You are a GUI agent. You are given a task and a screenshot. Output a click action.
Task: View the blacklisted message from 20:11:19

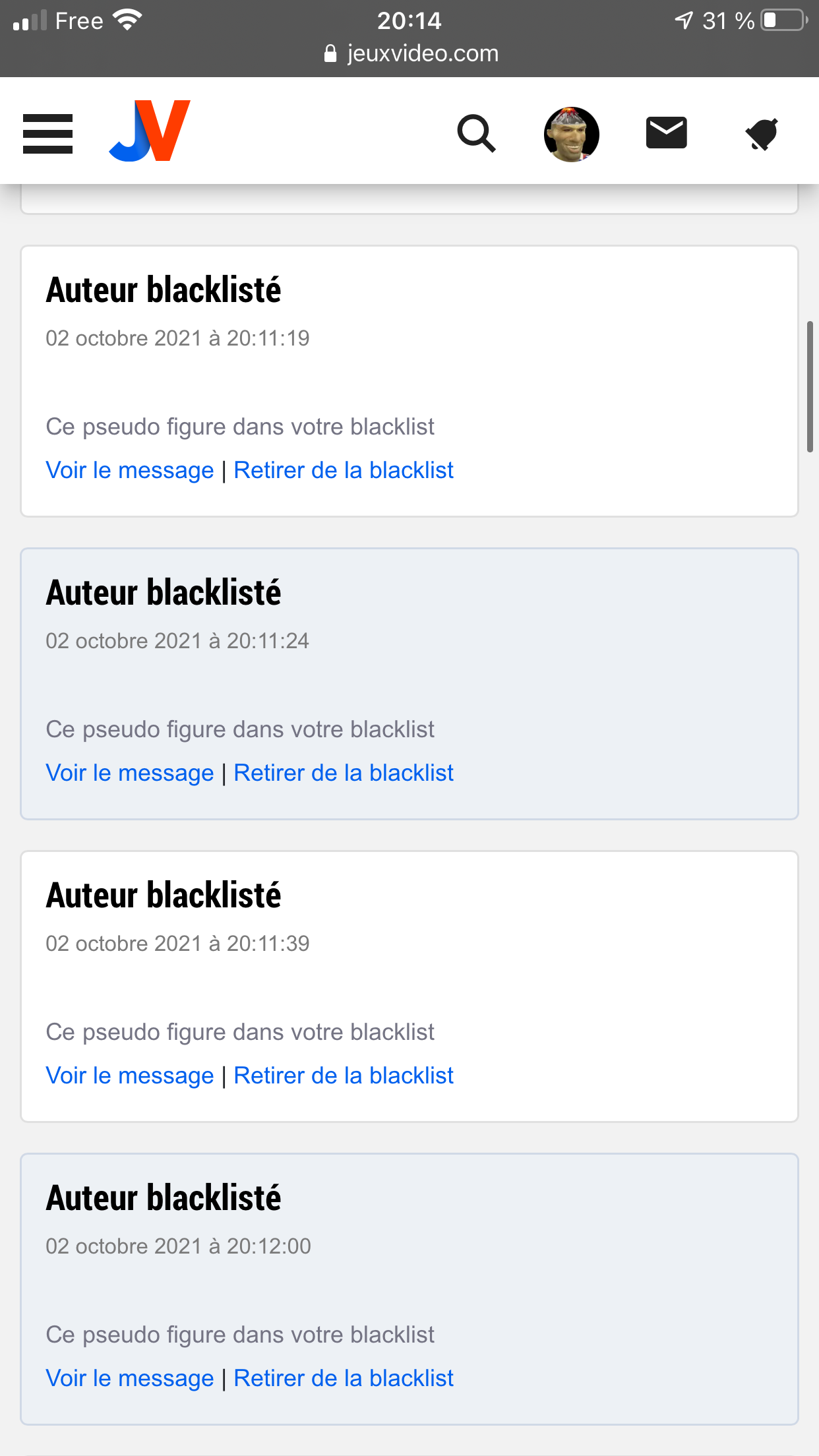click(130, 470)
